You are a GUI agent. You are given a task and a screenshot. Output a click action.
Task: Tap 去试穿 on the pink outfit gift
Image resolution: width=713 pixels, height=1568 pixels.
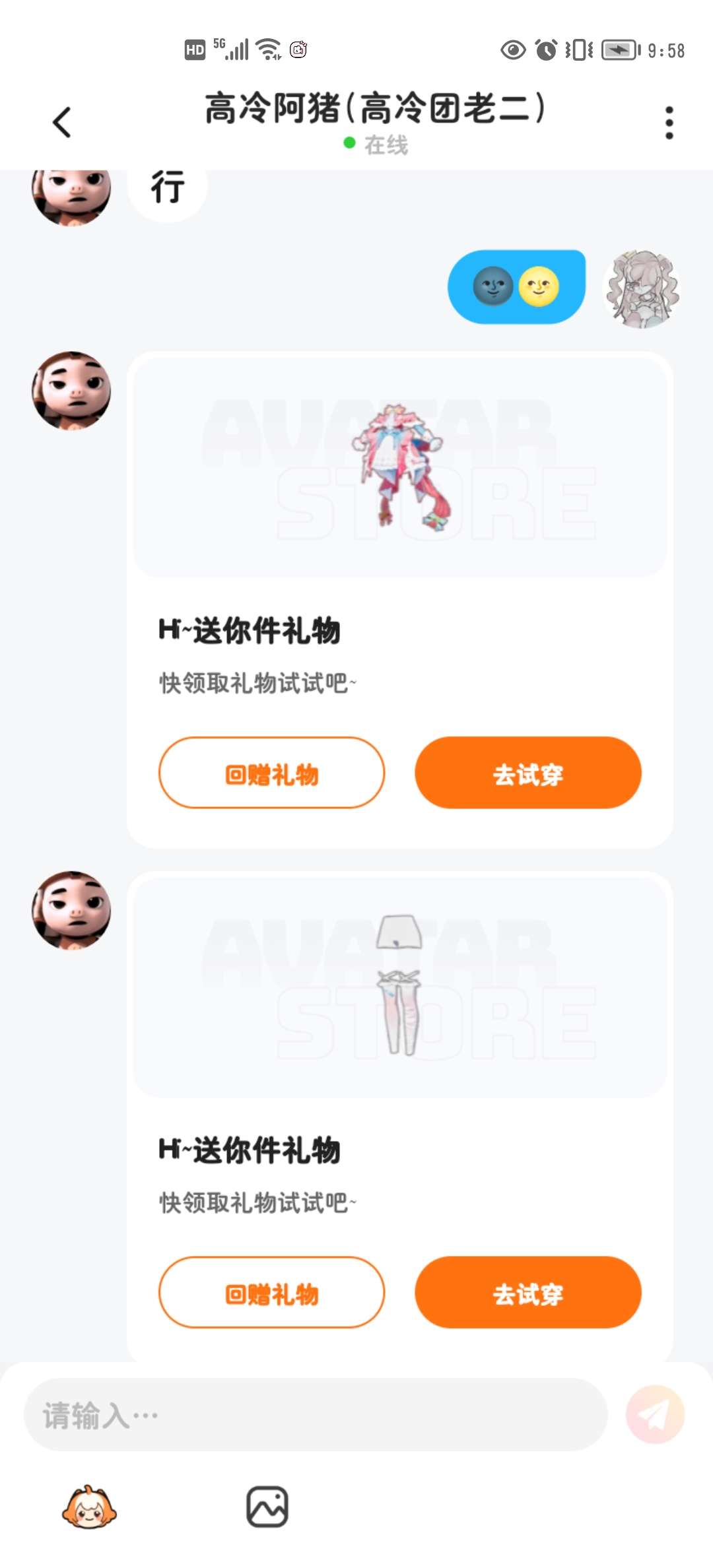(x=527, y=773)
